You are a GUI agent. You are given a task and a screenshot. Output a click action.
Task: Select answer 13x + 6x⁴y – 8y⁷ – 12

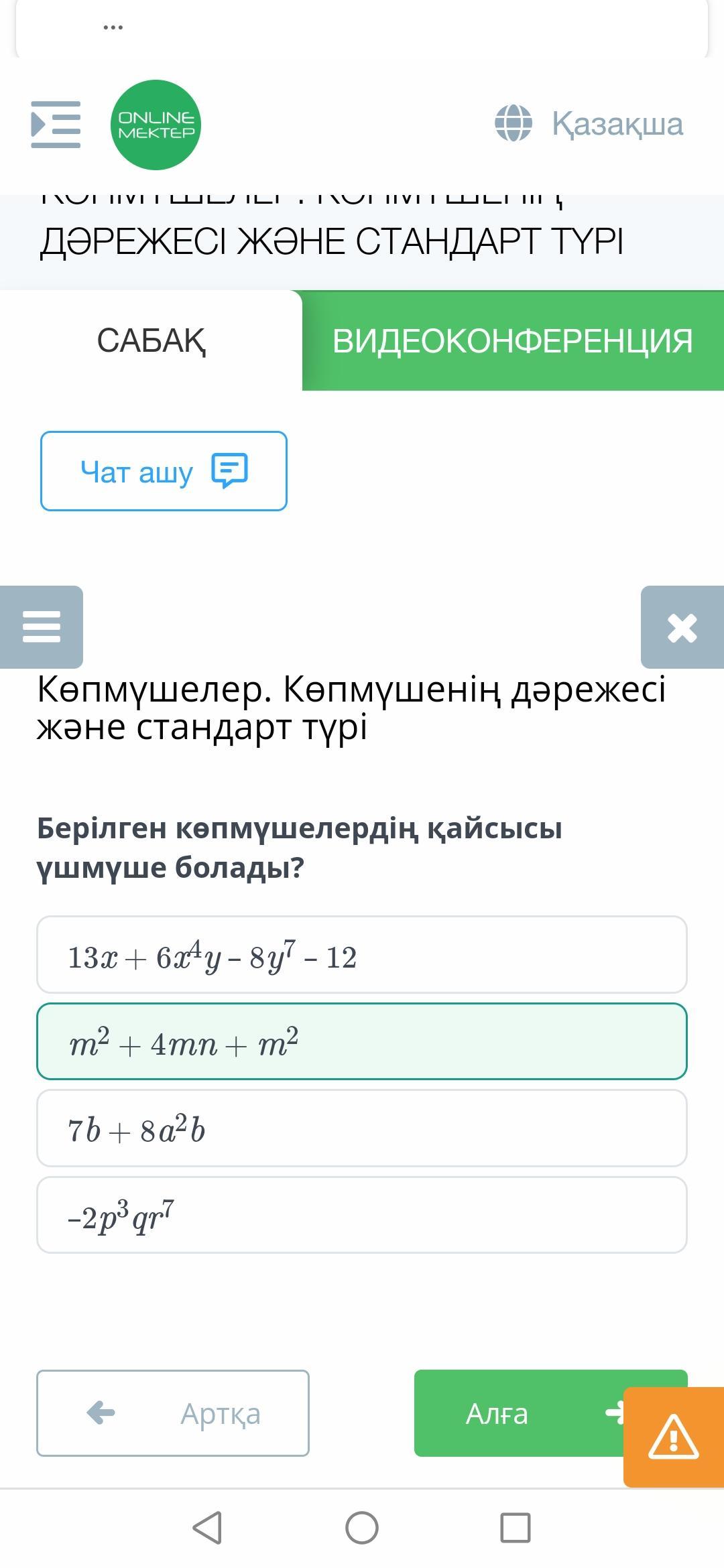362,954
